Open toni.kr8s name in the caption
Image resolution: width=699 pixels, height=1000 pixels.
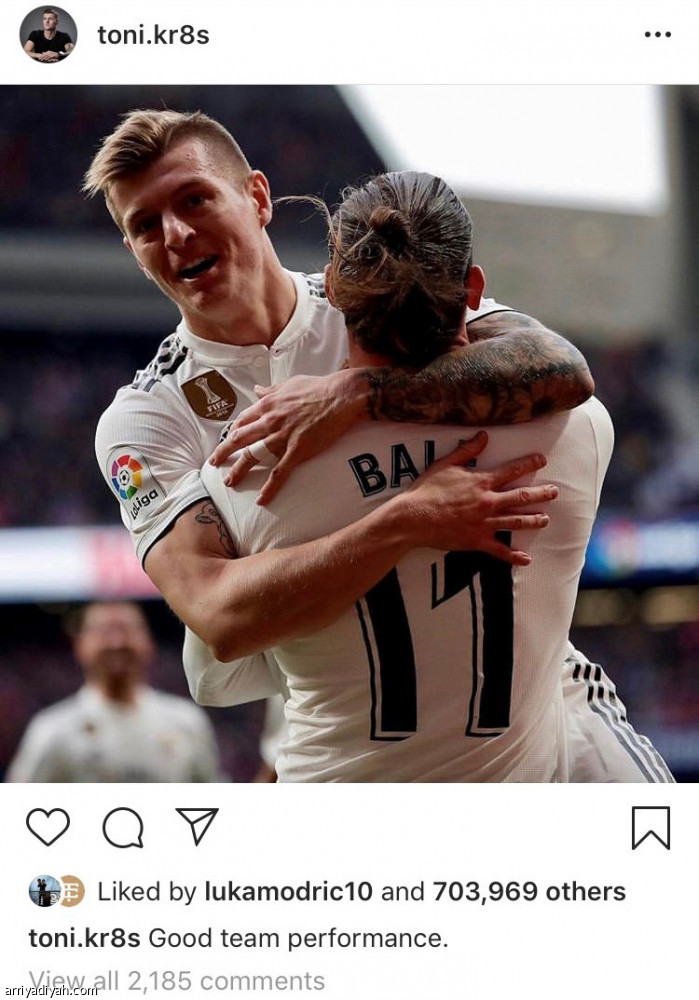tap(84, 938)
